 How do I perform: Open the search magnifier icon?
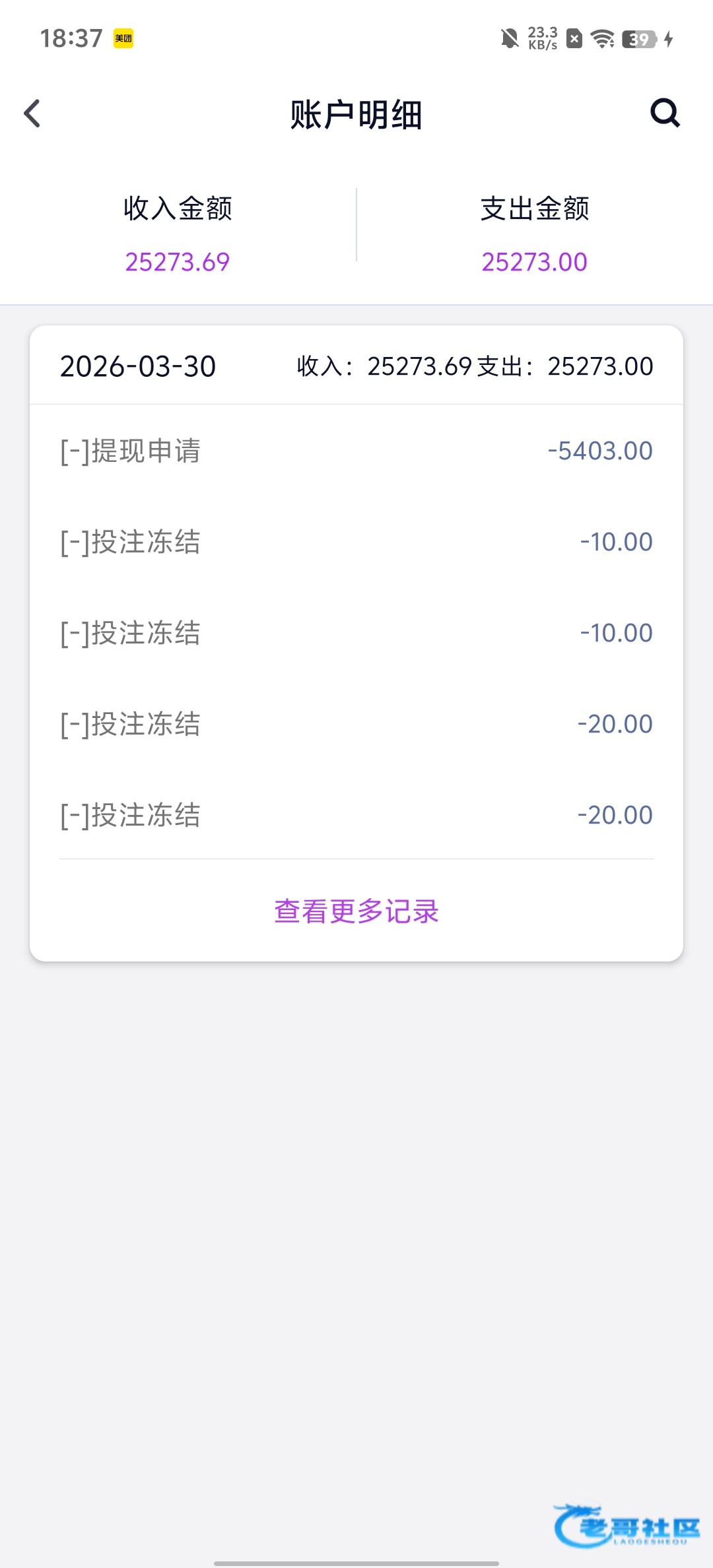click(x=664, y=113)
